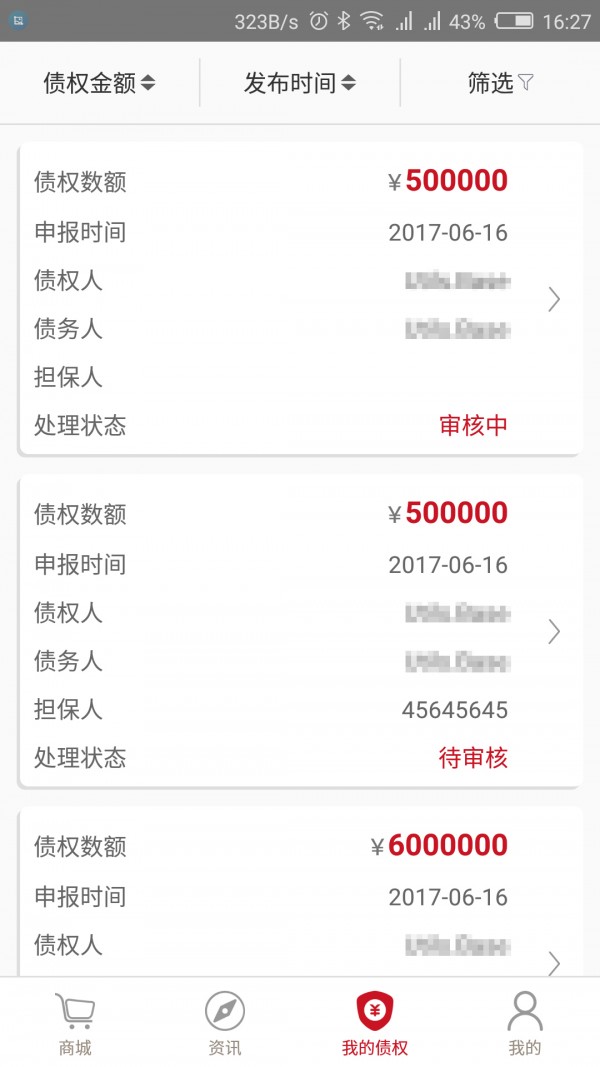
Task: Open the debt card with status 审核中
Action: (x=300, y=299)
